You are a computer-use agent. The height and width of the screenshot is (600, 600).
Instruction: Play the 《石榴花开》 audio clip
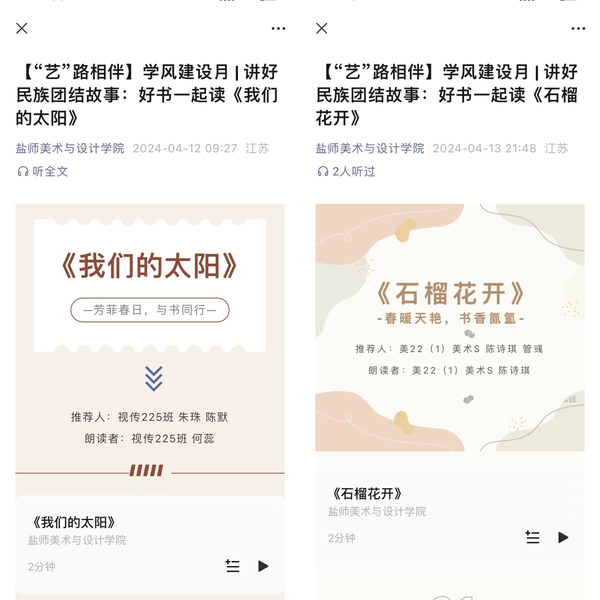click(563, 537)
